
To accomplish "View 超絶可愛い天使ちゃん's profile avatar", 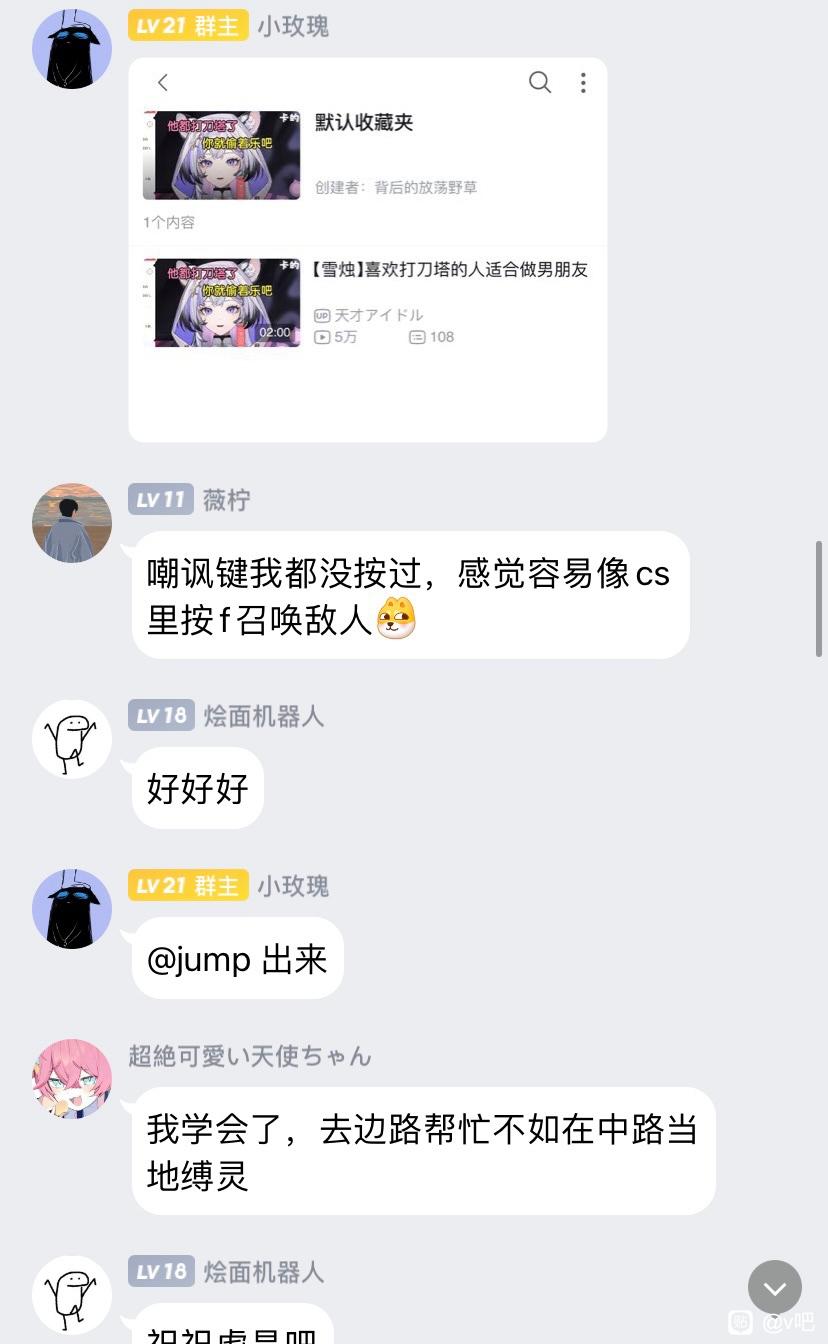I will pos(72,1079).
